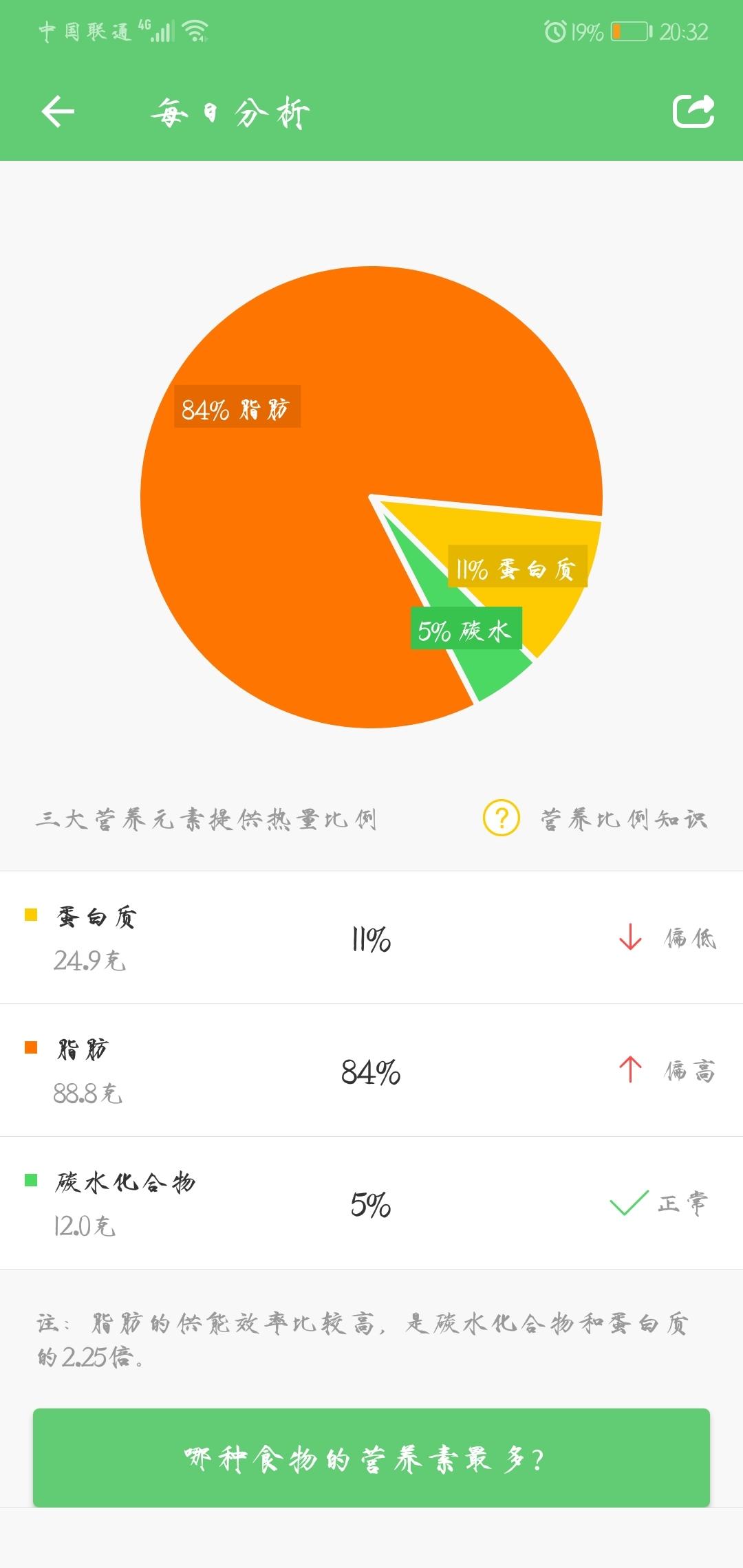Share the daily analysis
Screen dimensions: 743x1568
click(x=693, y=111)
